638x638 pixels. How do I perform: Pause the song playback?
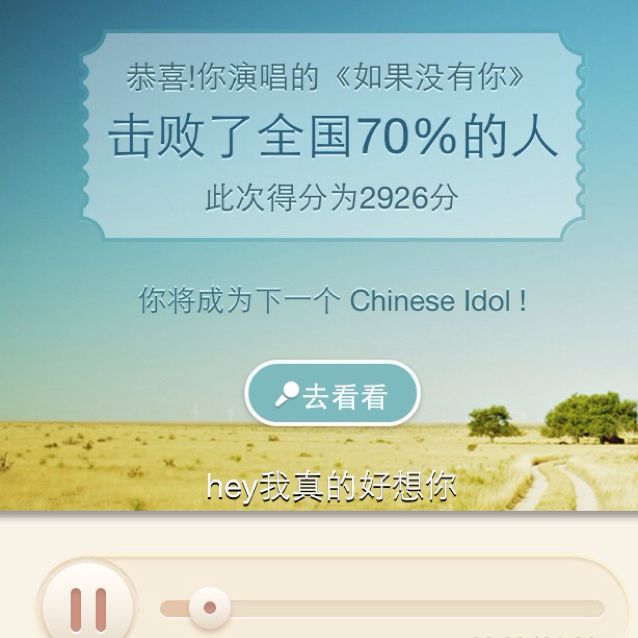(x=88, y=607)
